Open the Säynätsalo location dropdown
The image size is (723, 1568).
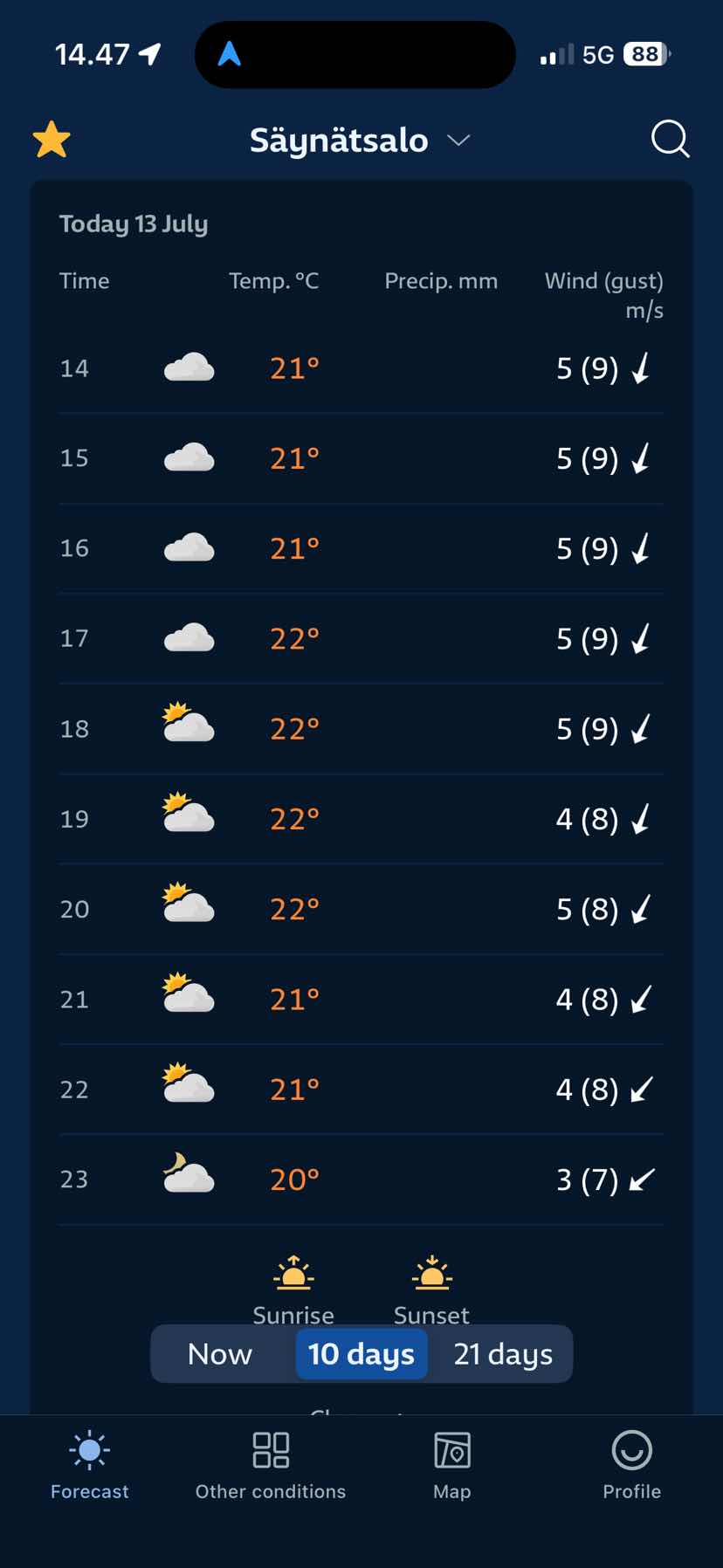click(360, 141)
